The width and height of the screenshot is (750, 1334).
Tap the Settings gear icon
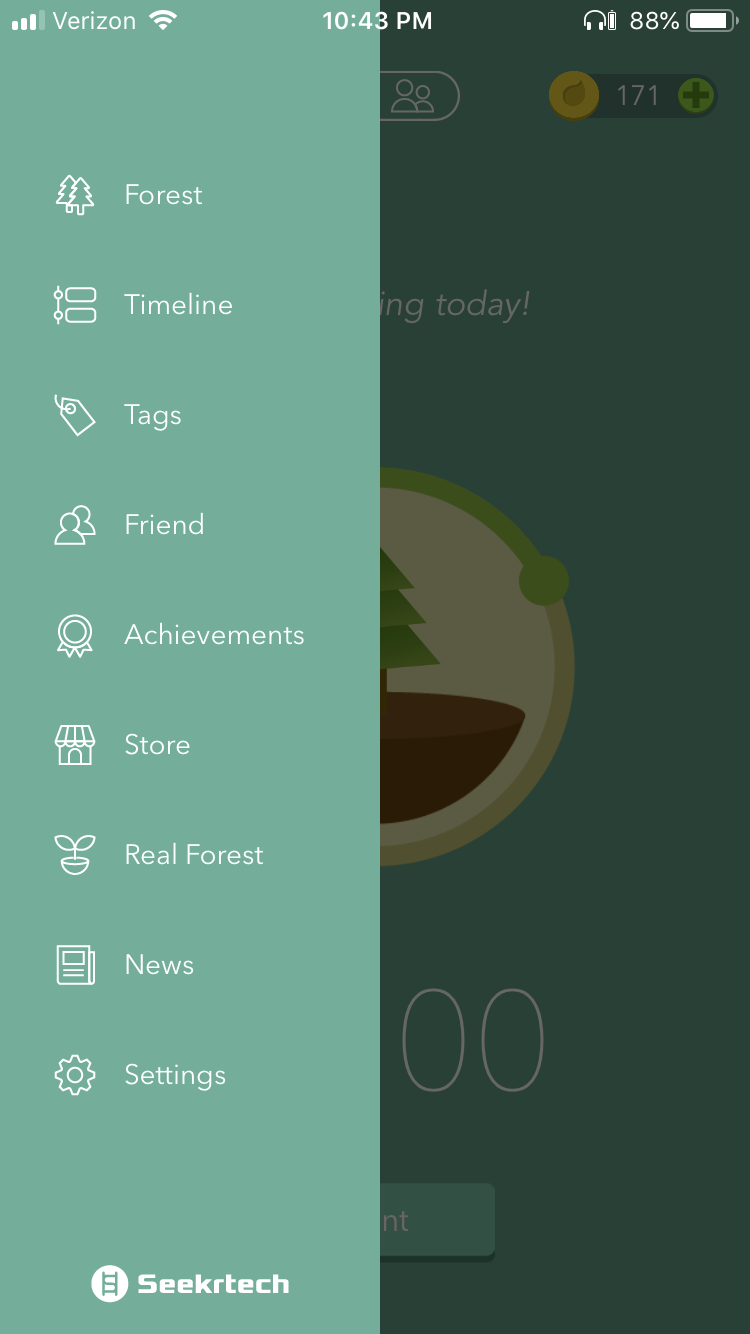74,1075
